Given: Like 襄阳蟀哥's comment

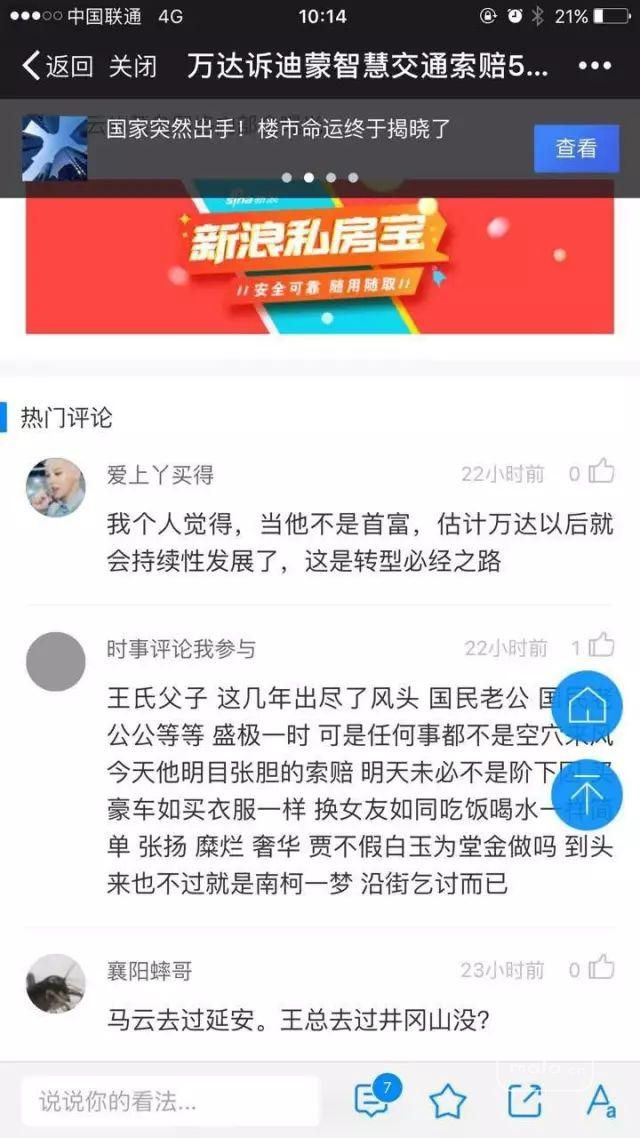Looking at the screenshot, I should point(601,968).
